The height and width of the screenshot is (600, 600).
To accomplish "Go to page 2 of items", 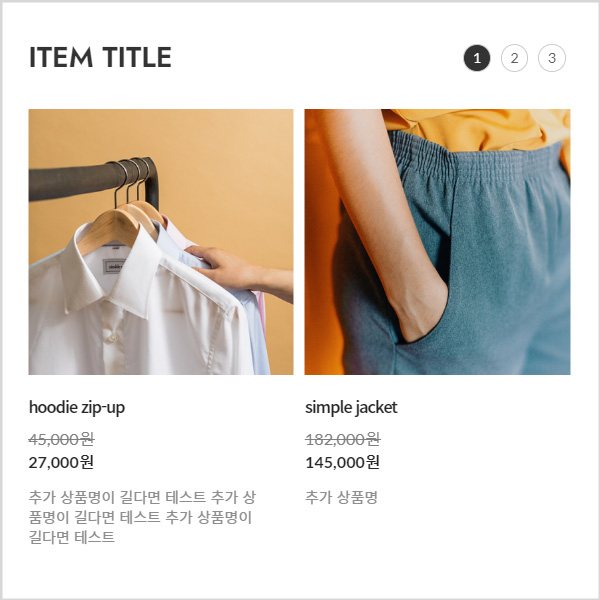I will (514, 58).
